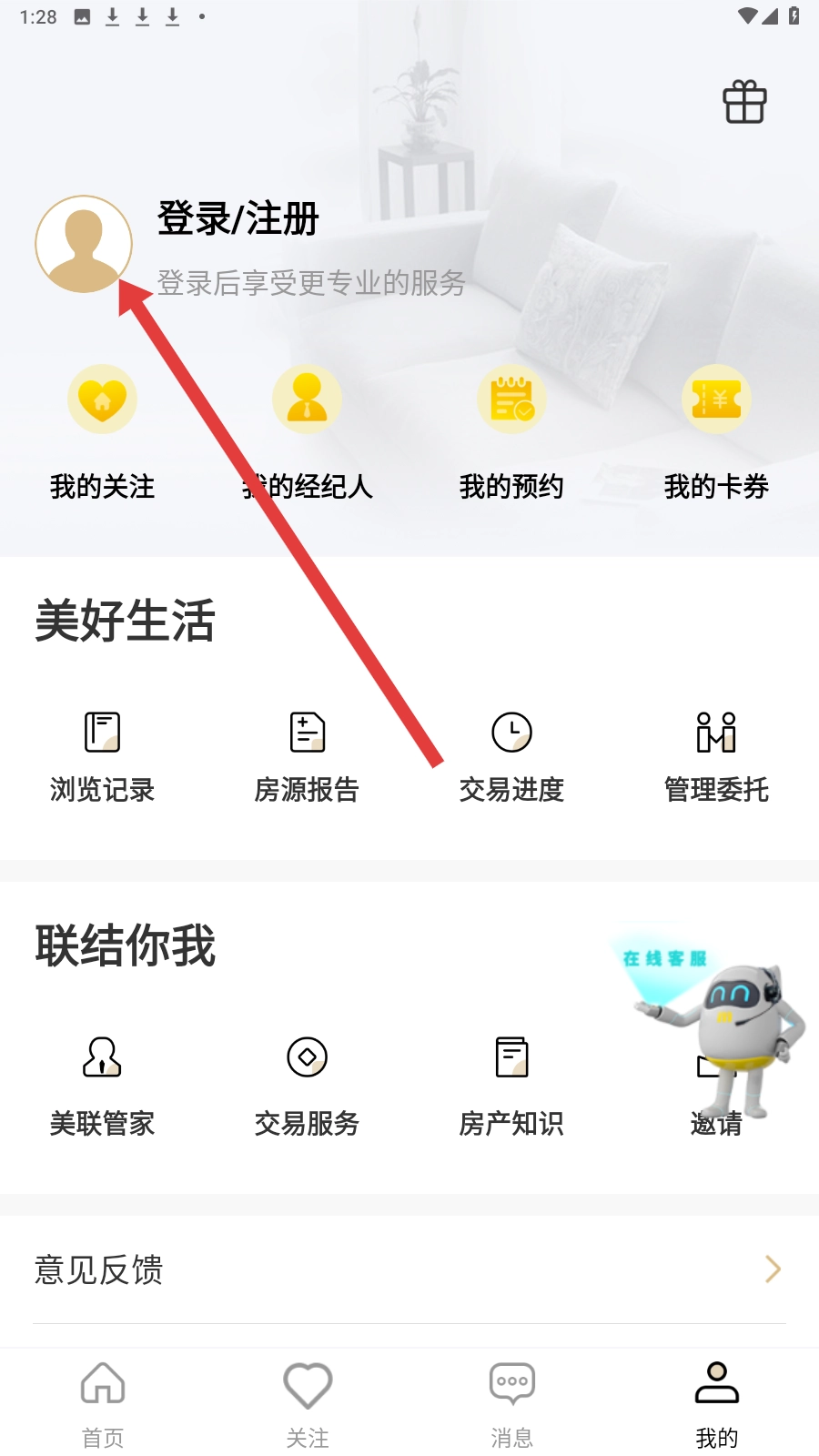This screenshot has width=819, height=1456.
Task: Tap the profile avatar to log in
Action: [x=84, y=244]
